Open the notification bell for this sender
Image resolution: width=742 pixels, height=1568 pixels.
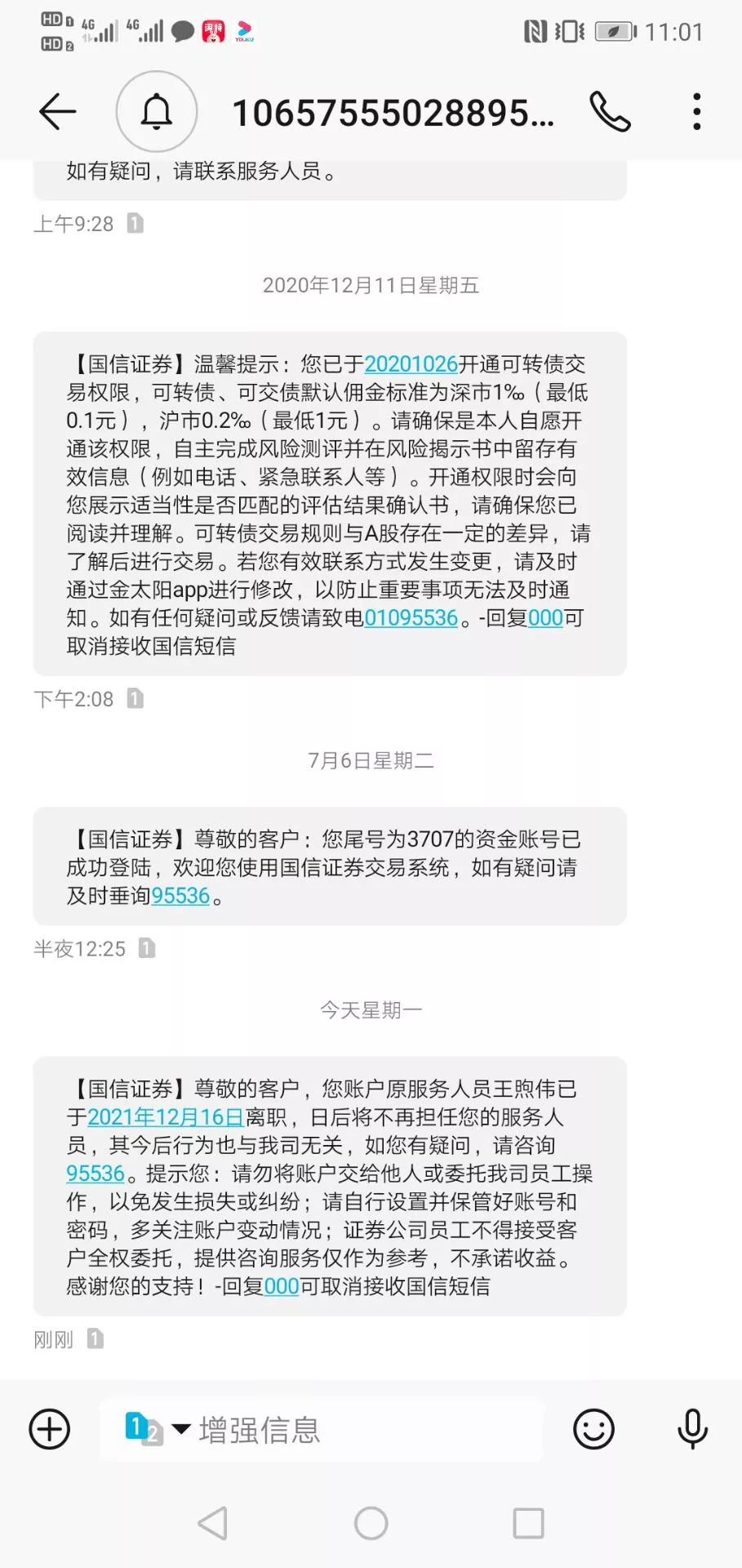157,112
